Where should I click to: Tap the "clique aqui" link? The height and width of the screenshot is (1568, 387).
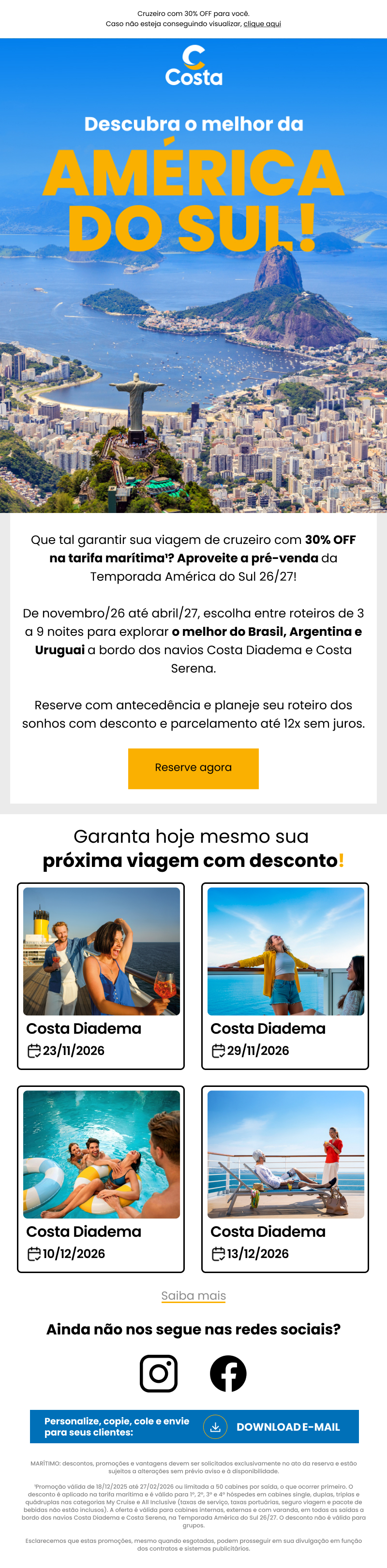tap(262, 24)
